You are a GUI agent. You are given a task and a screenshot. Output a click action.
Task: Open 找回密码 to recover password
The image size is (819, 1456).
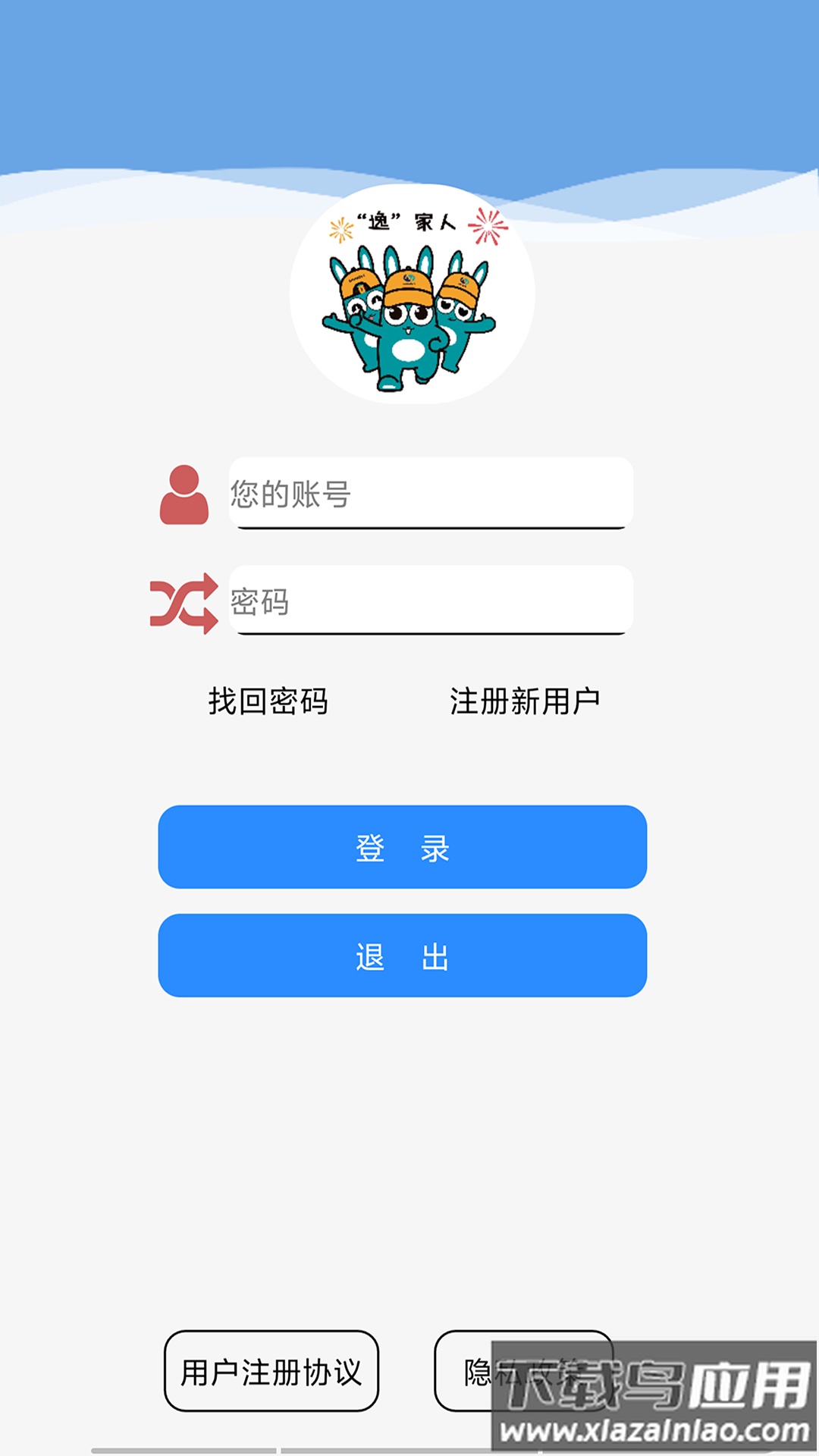(268, 701)
